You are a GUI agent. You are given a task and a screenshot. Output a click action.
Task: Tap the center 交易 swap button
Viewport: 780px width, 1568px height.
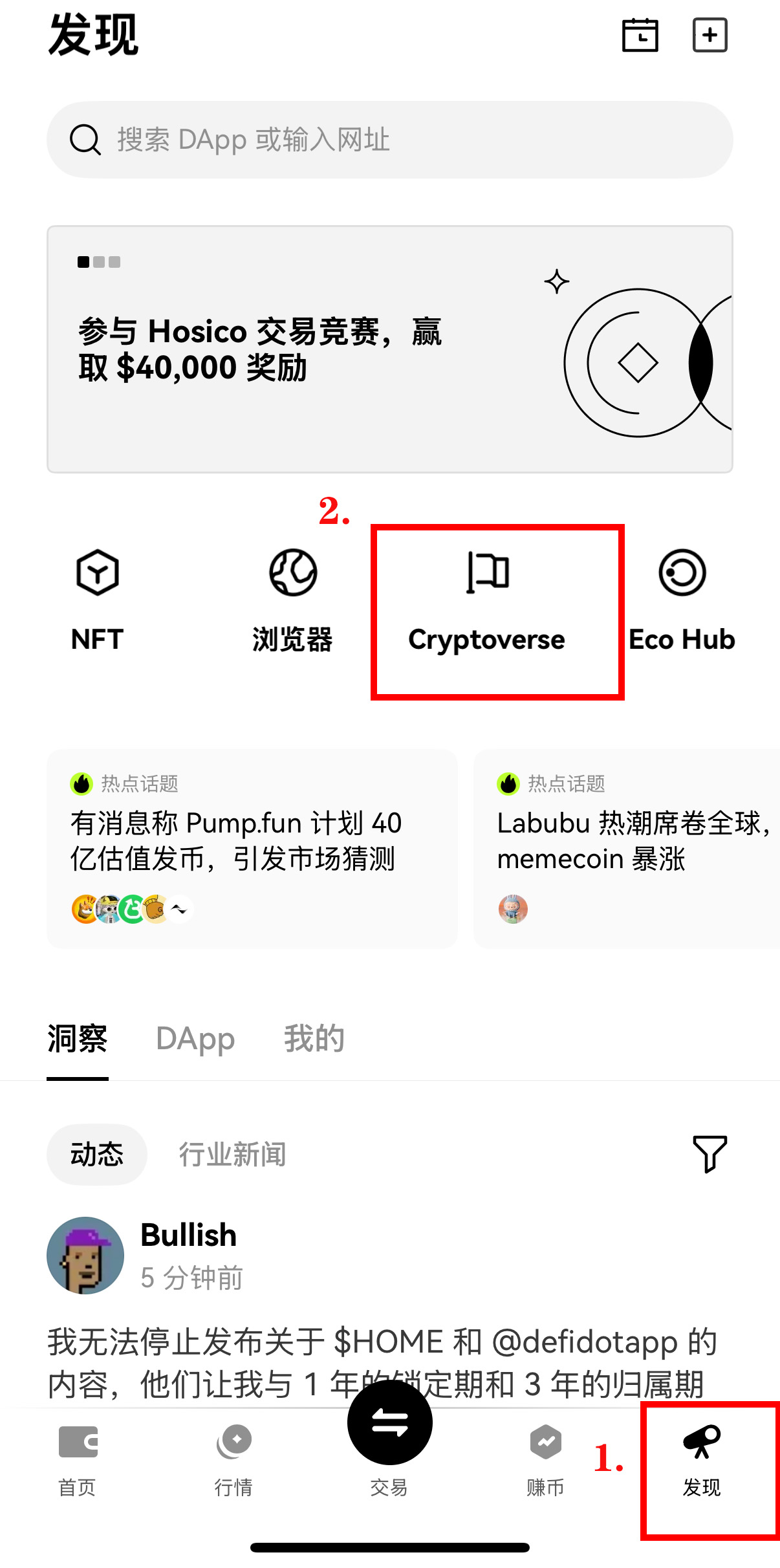[x=389, y=1423]
